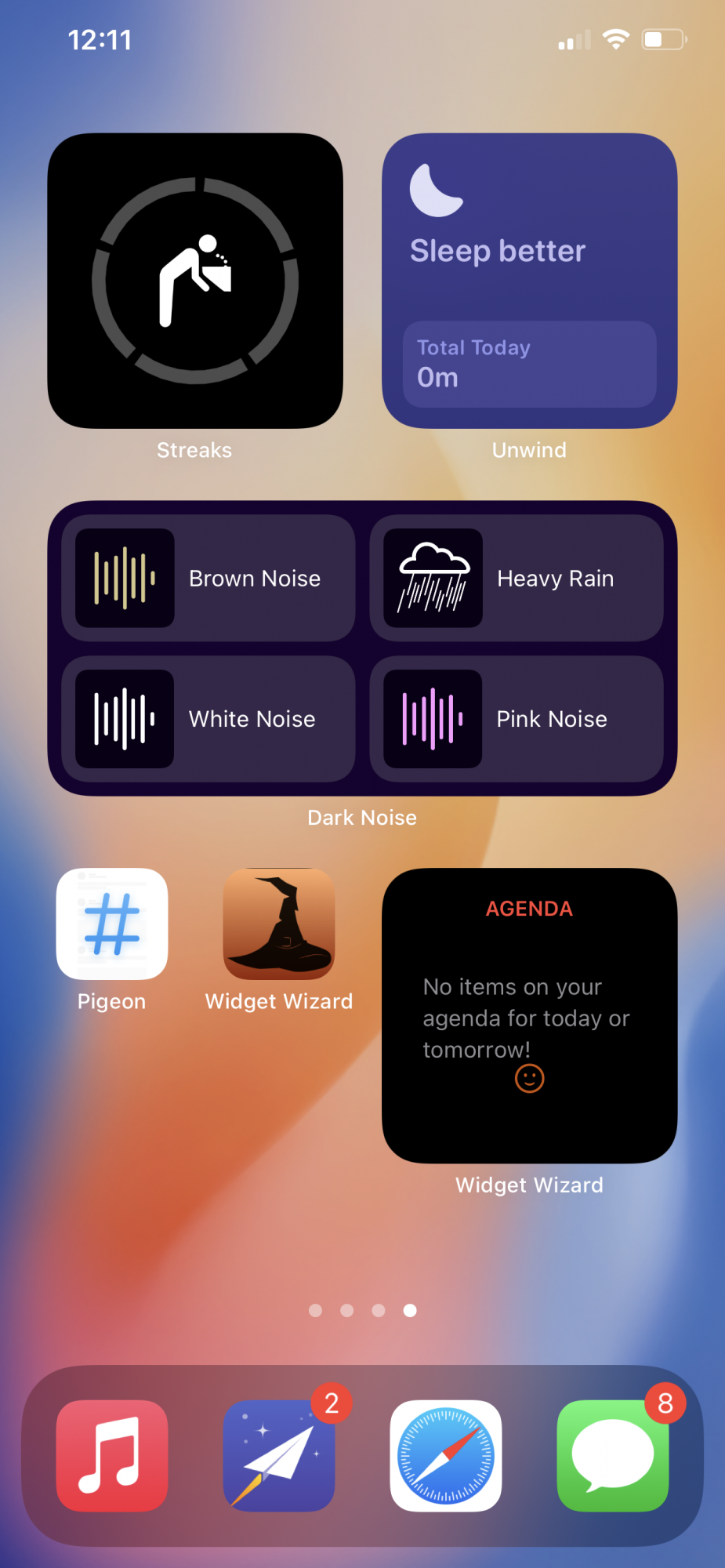Launch Safari browser
Image resolution: width=725 pixels, height=1568 pixels.
(x=446, y=1455)
